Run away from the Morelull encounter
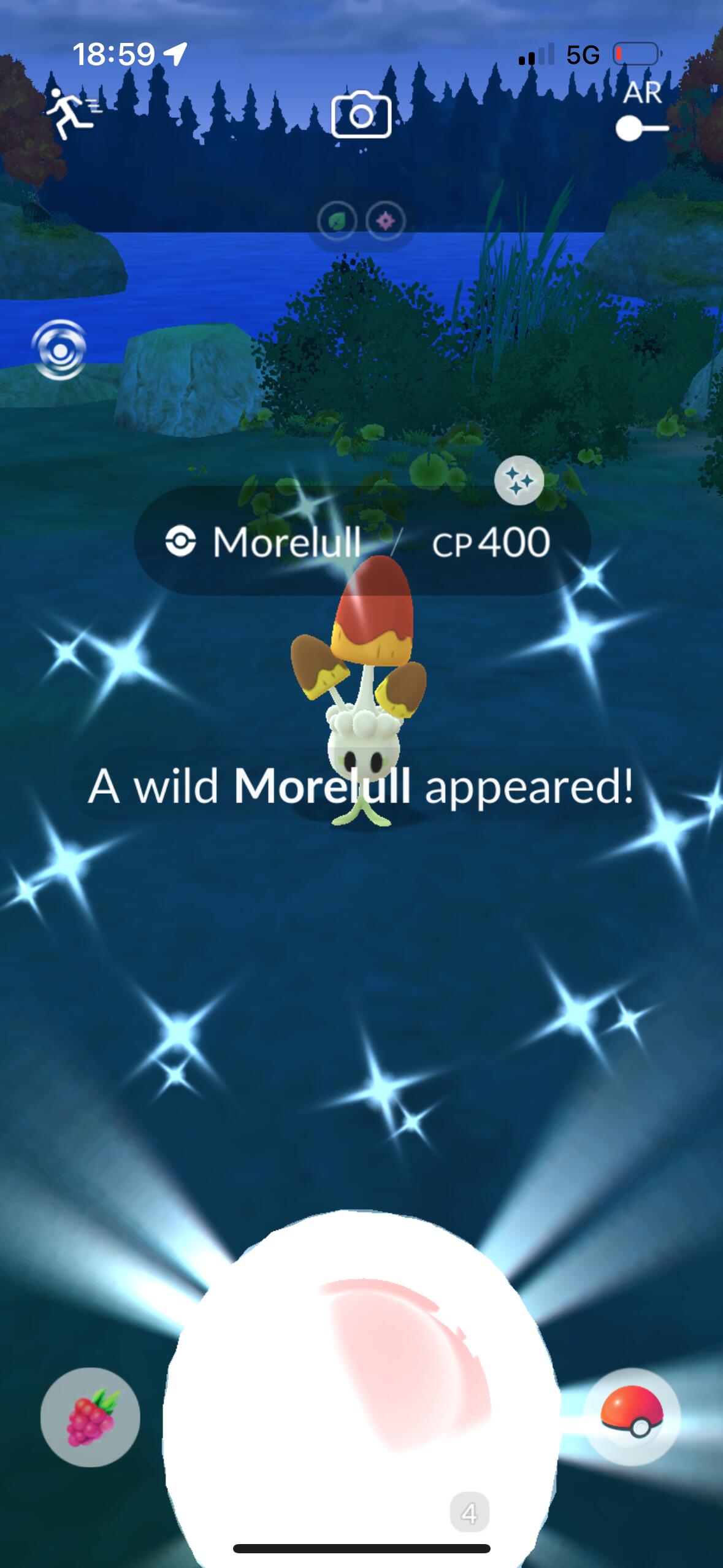Image resolution: width=723 pixels, height=1568 pixels. click(71, 113)
